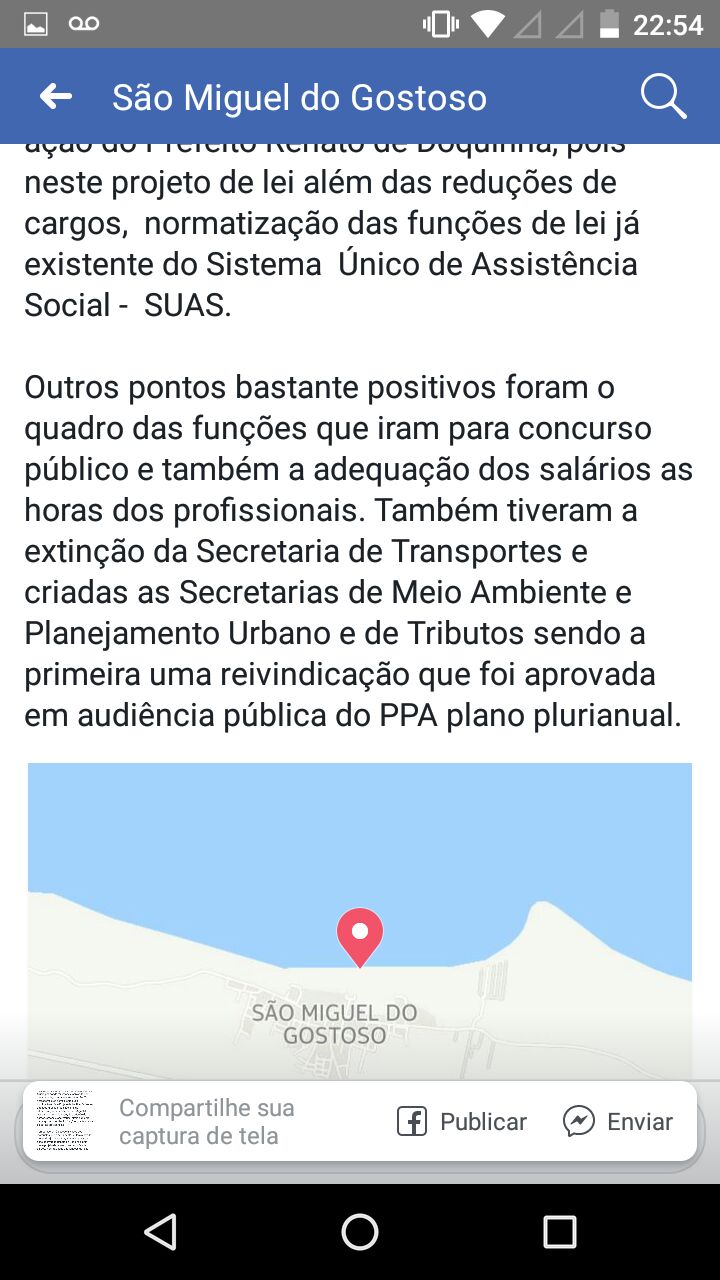
Task: Open search in São Miguel do Gostoso page
Action: coord(663,97)
